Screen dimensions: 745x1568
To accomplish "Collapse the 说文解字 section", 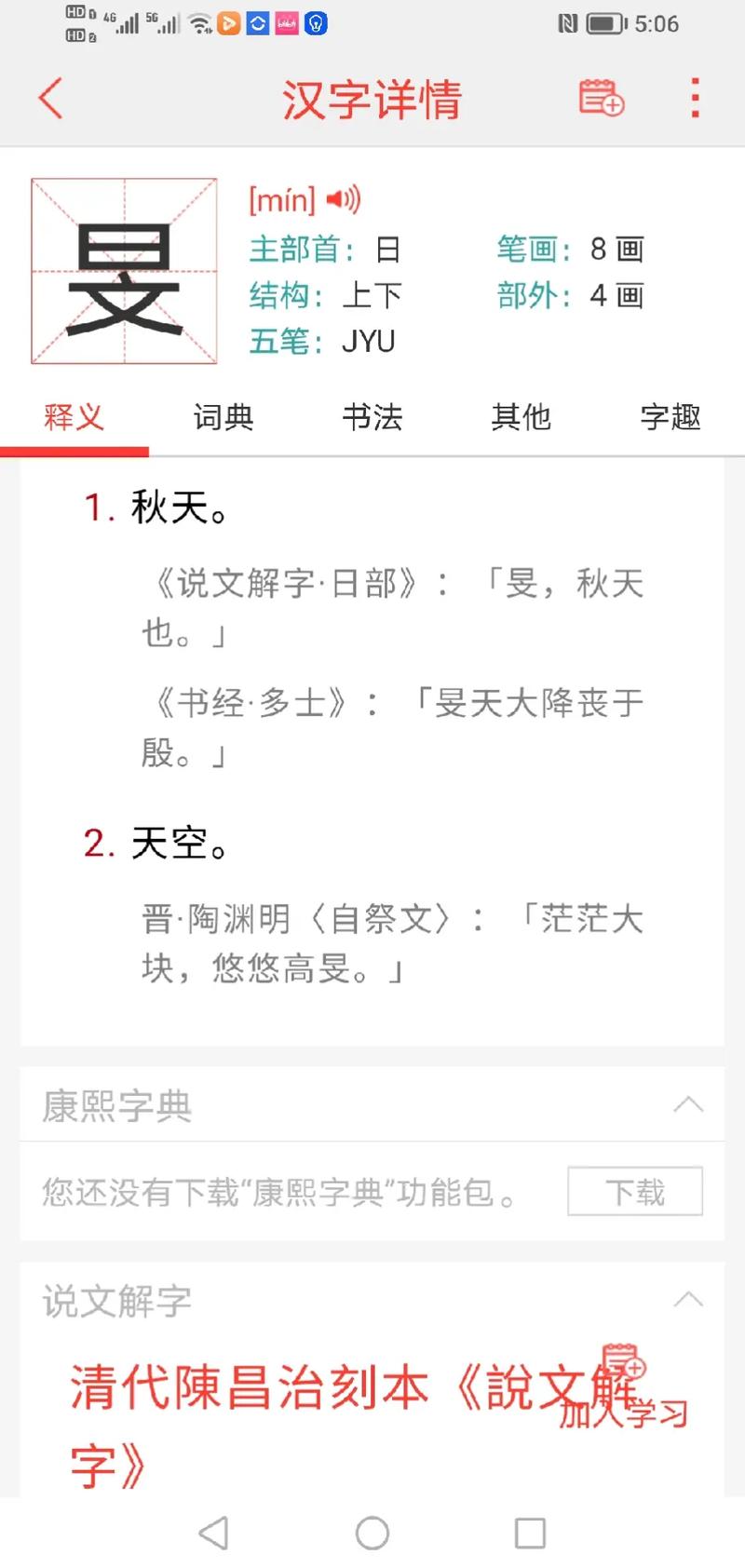I will click(688, 1300).
